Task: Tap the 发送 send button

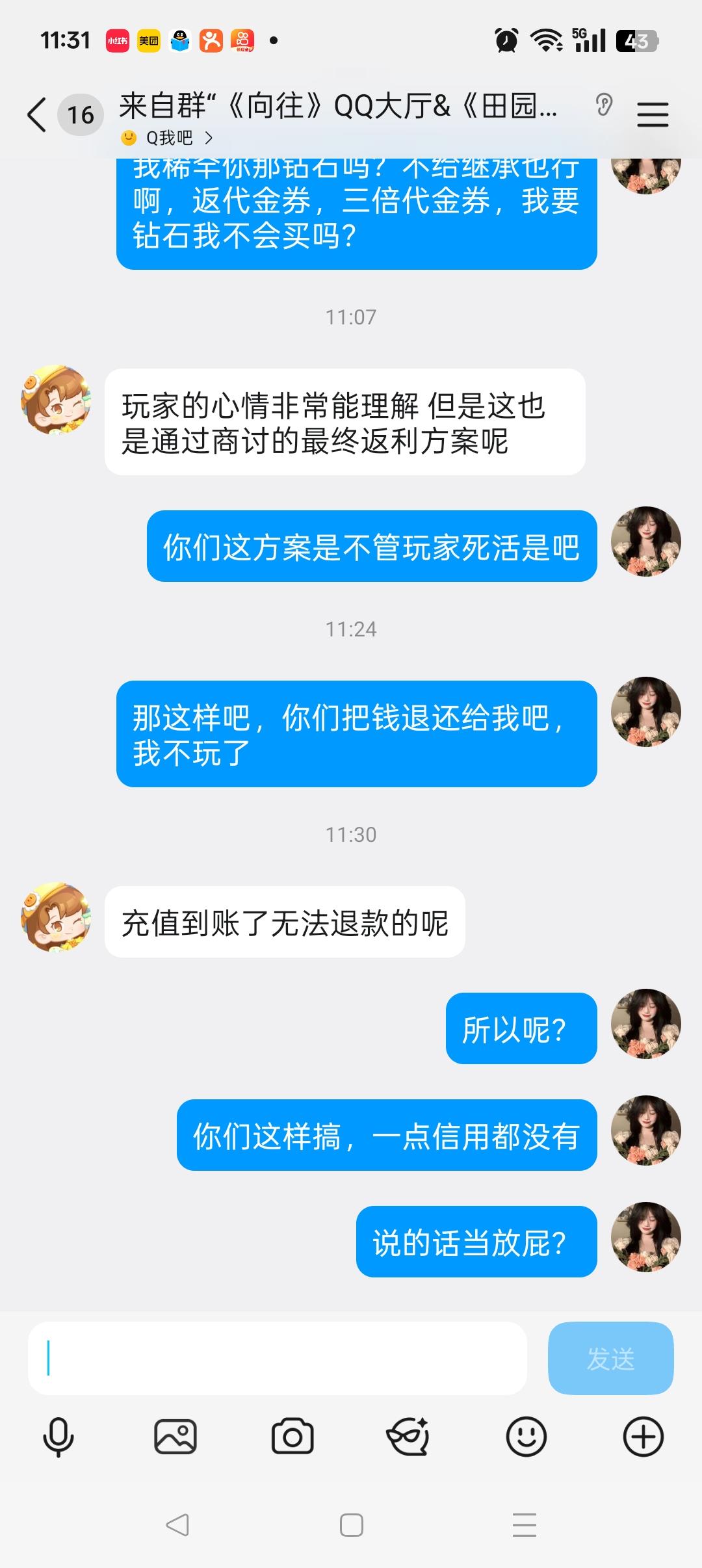Action: [x=610, y=1358]
